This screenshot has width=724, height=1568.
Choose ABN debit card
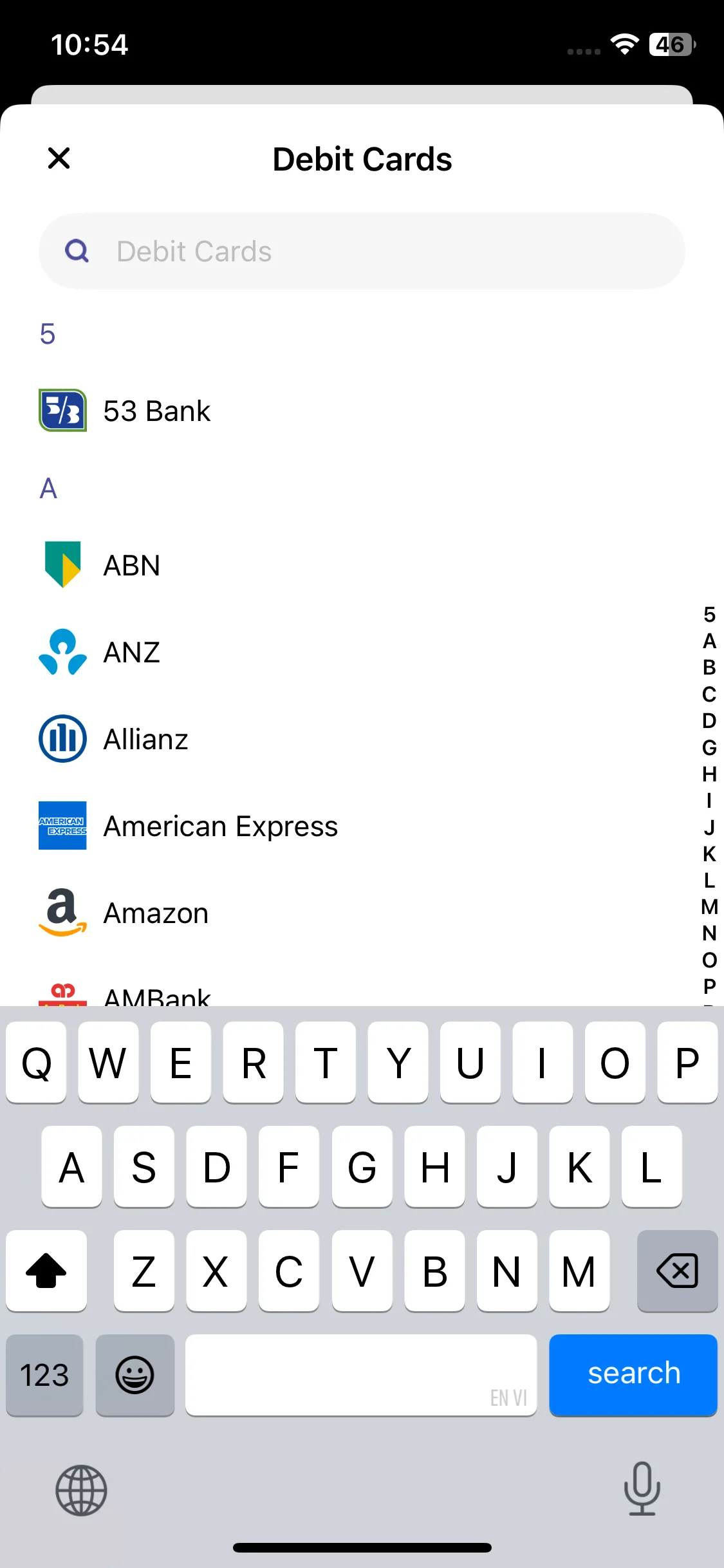[x=132, y=565]
